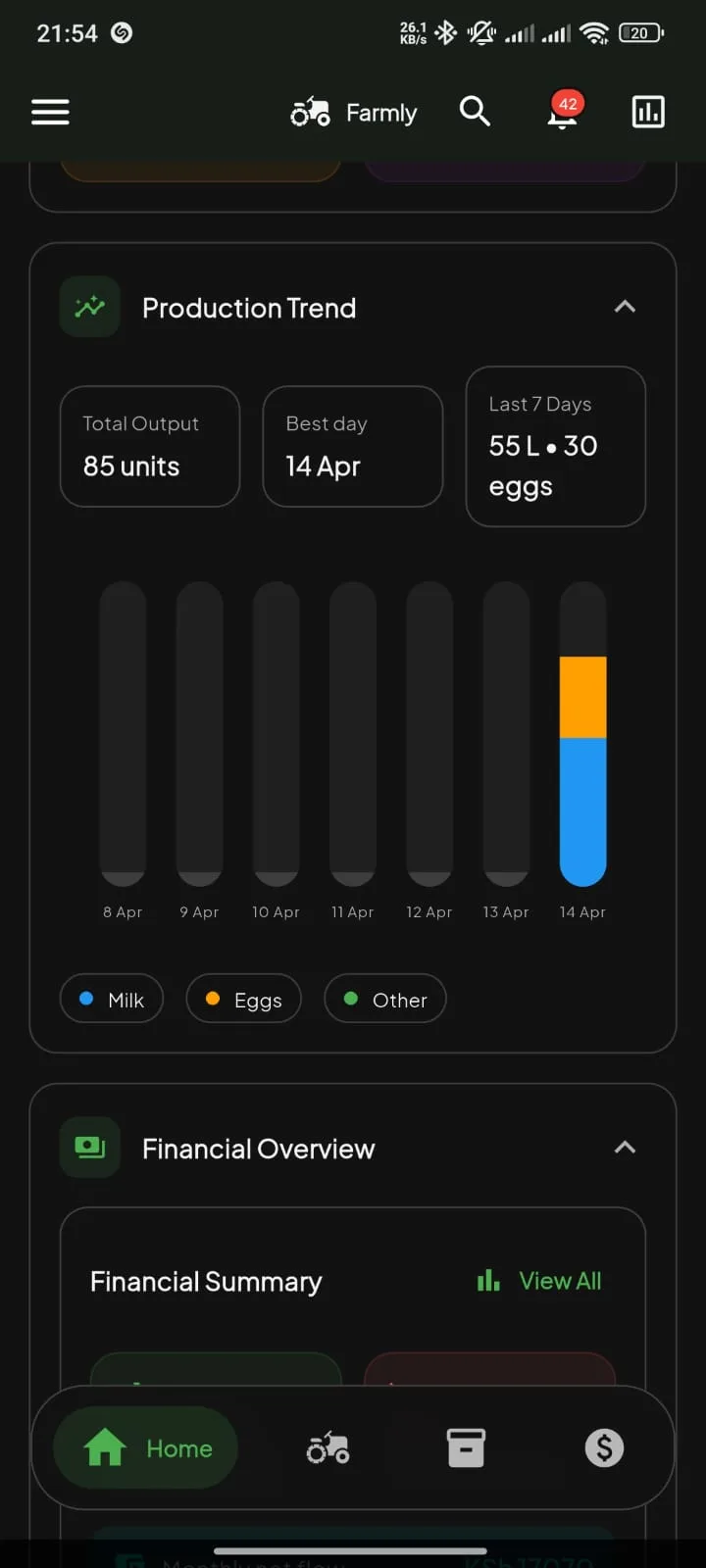The image size is (706, 1568).
Task: Check notifications via the bell icon
Action: click(x=561, y=117)
